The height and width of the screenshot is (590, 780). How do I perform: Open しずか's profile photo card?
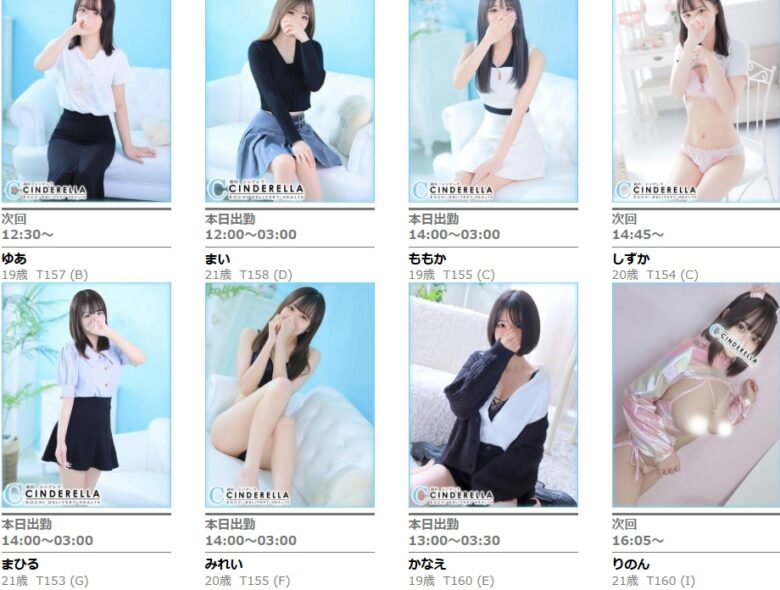[696, 100]
